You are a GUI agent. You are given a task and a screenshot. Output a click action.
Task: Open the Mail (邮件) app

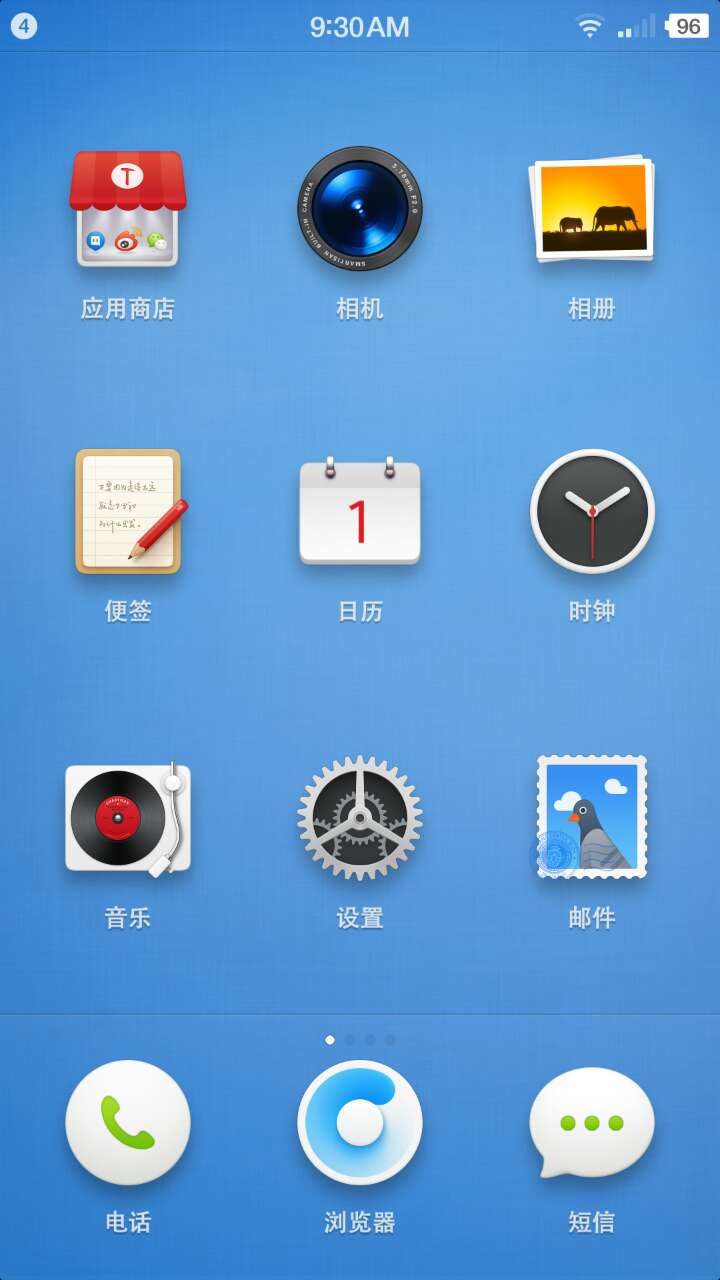coord(593,818)
